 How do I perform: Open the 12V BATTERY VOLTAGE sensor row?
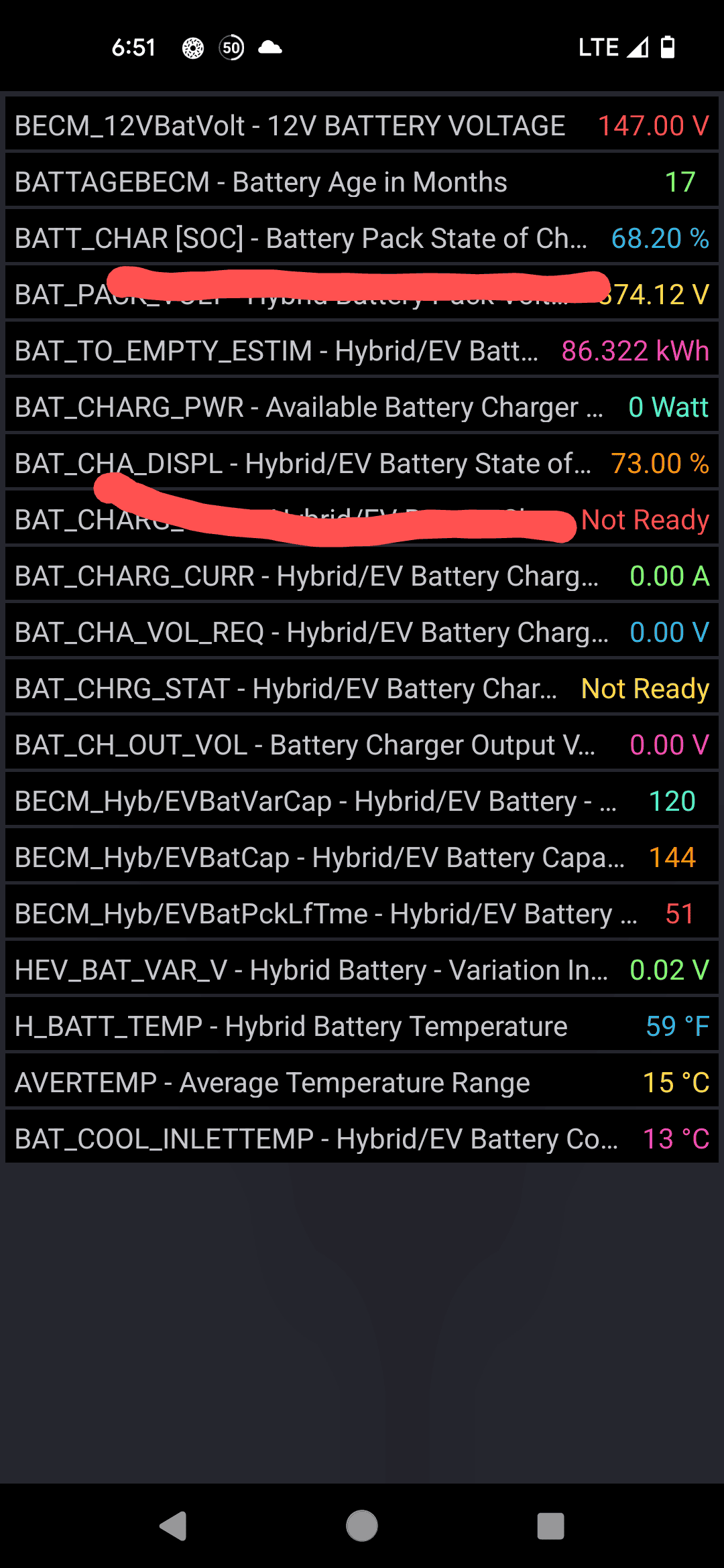click(362, 125)
